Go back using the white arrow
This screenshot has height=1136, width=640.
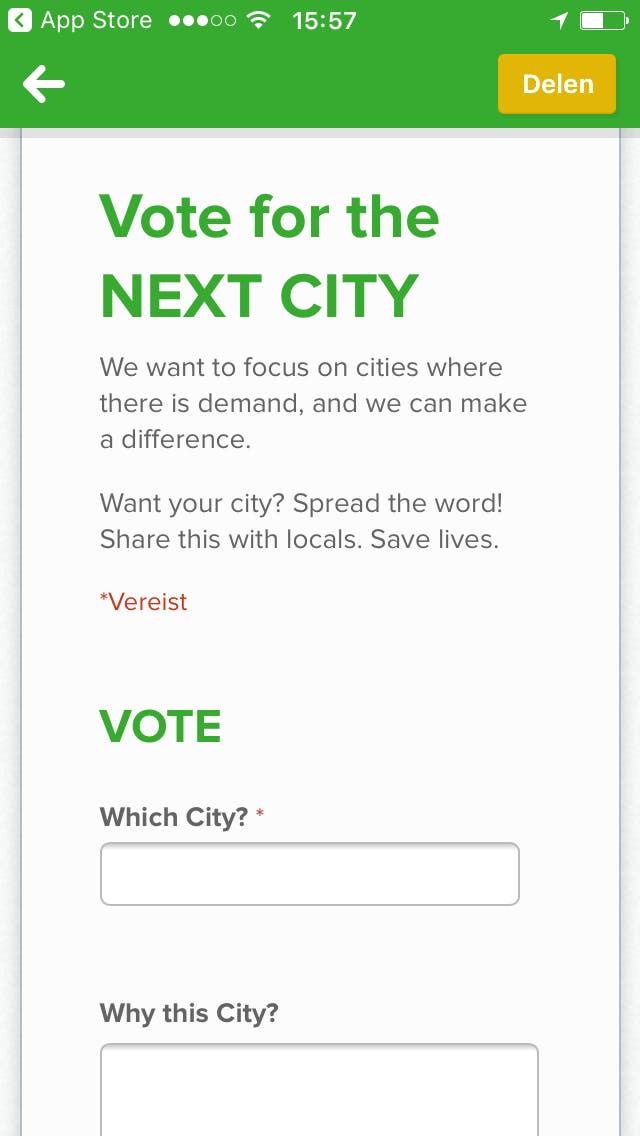(x=44, y=84)
